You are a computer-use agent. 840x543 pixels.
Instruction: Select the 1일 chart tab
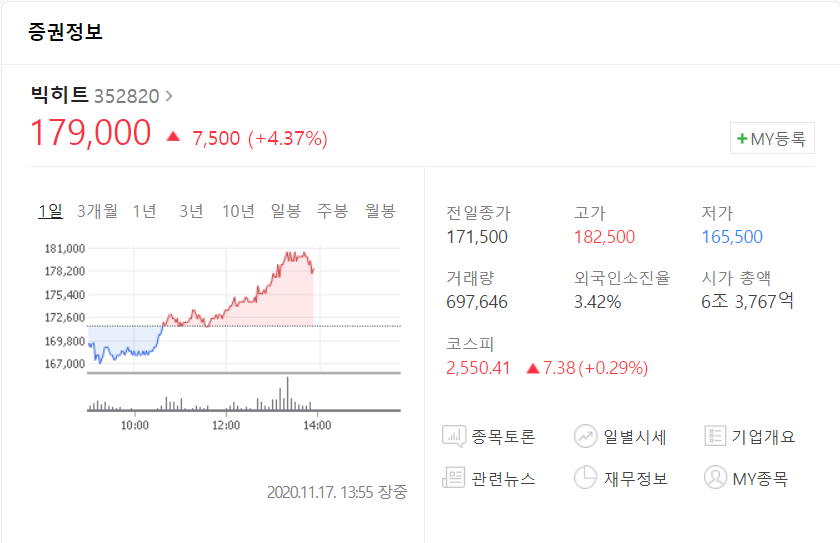[50, 210]
